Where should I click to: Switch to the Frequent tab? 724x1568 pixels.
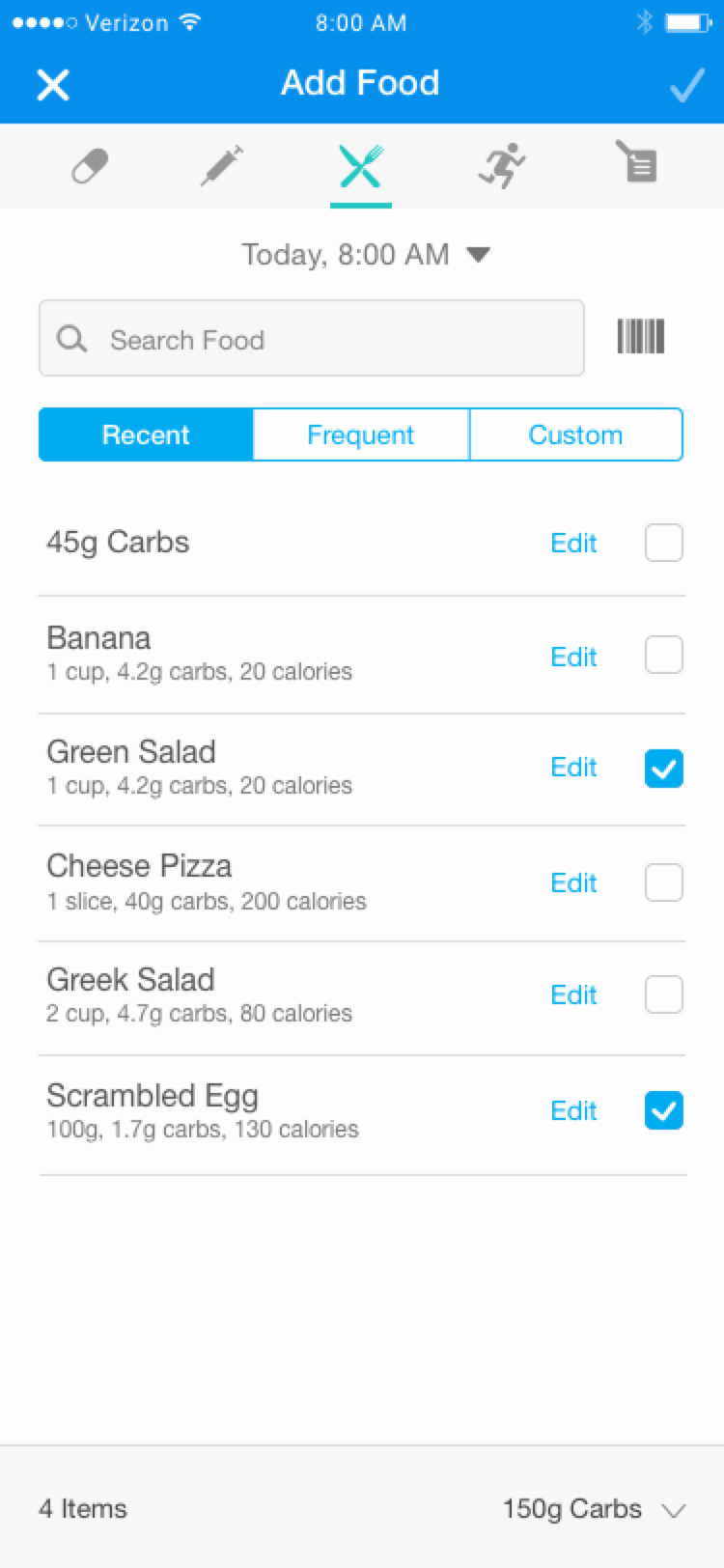(360, 434)
